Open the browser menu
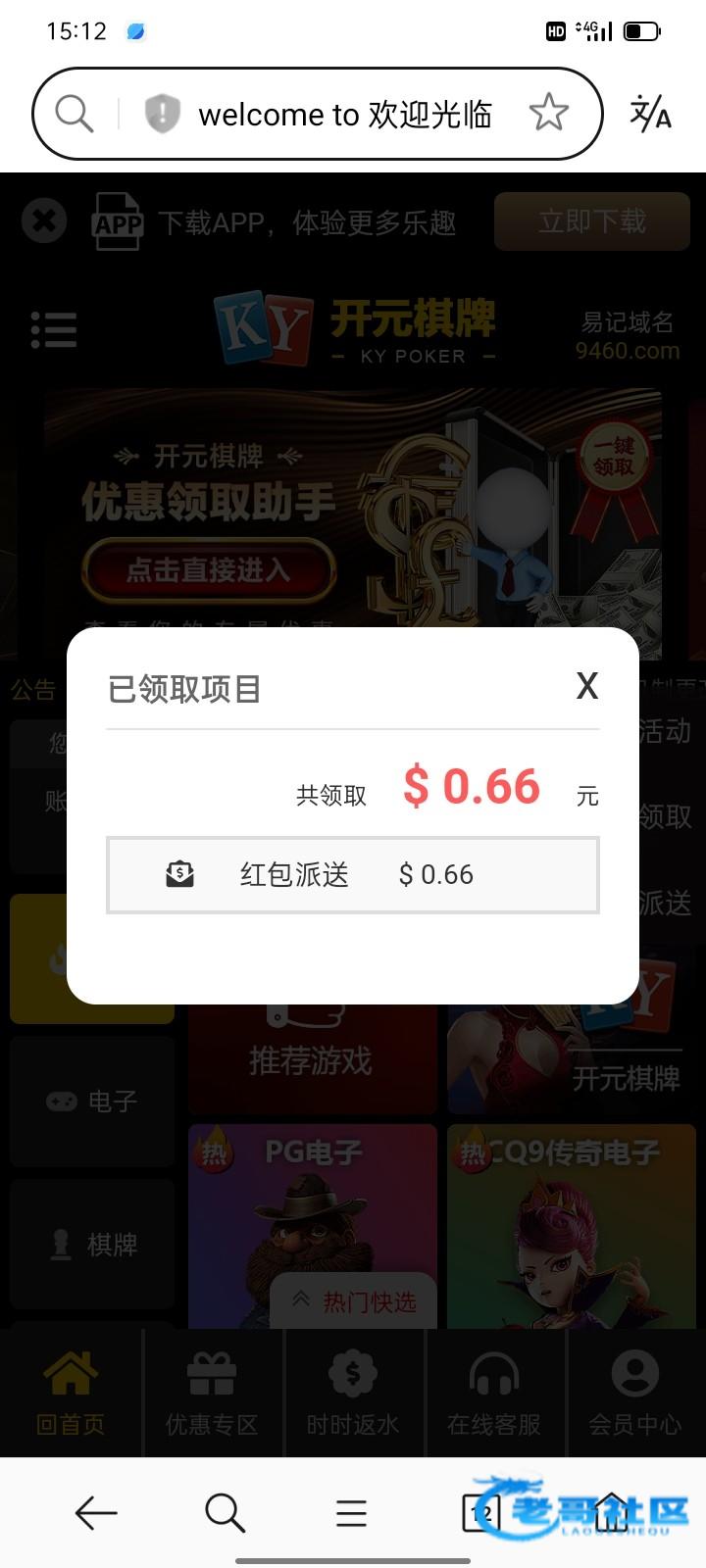This screenshot has height=1568, width=706. [351, 1513]
